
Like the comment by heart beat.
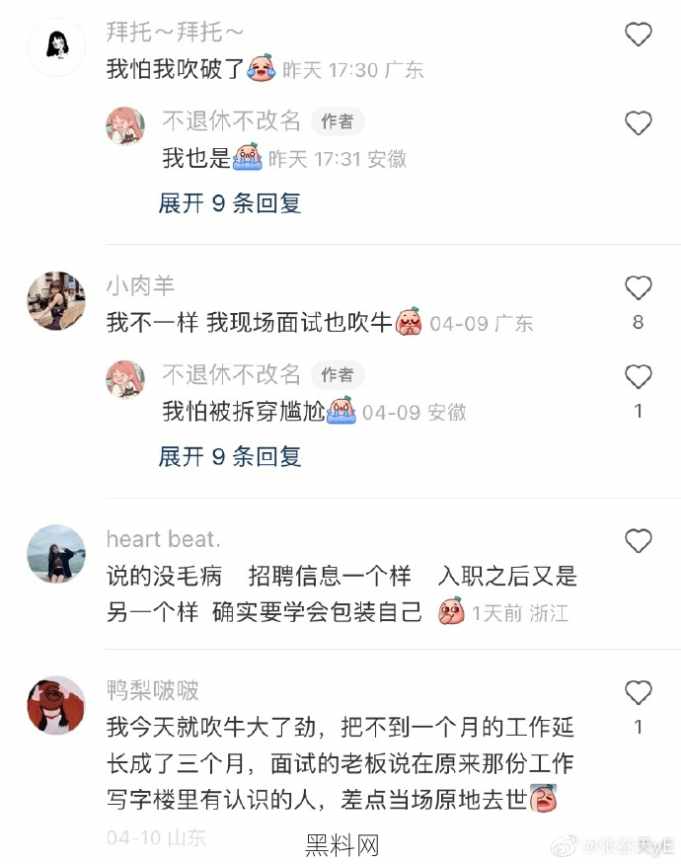[638, 541]
